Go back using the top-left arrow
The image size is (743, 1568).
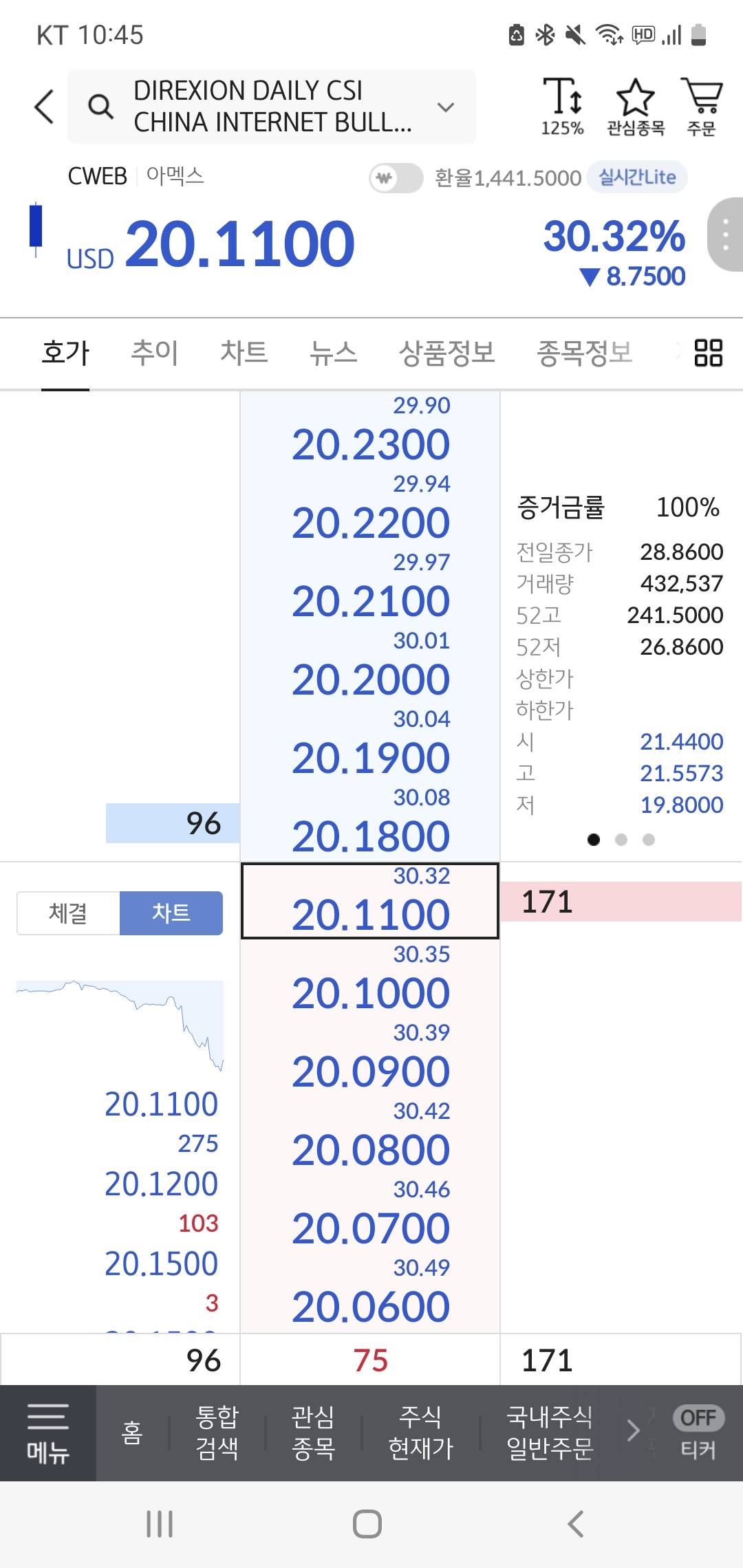(44, 107)
